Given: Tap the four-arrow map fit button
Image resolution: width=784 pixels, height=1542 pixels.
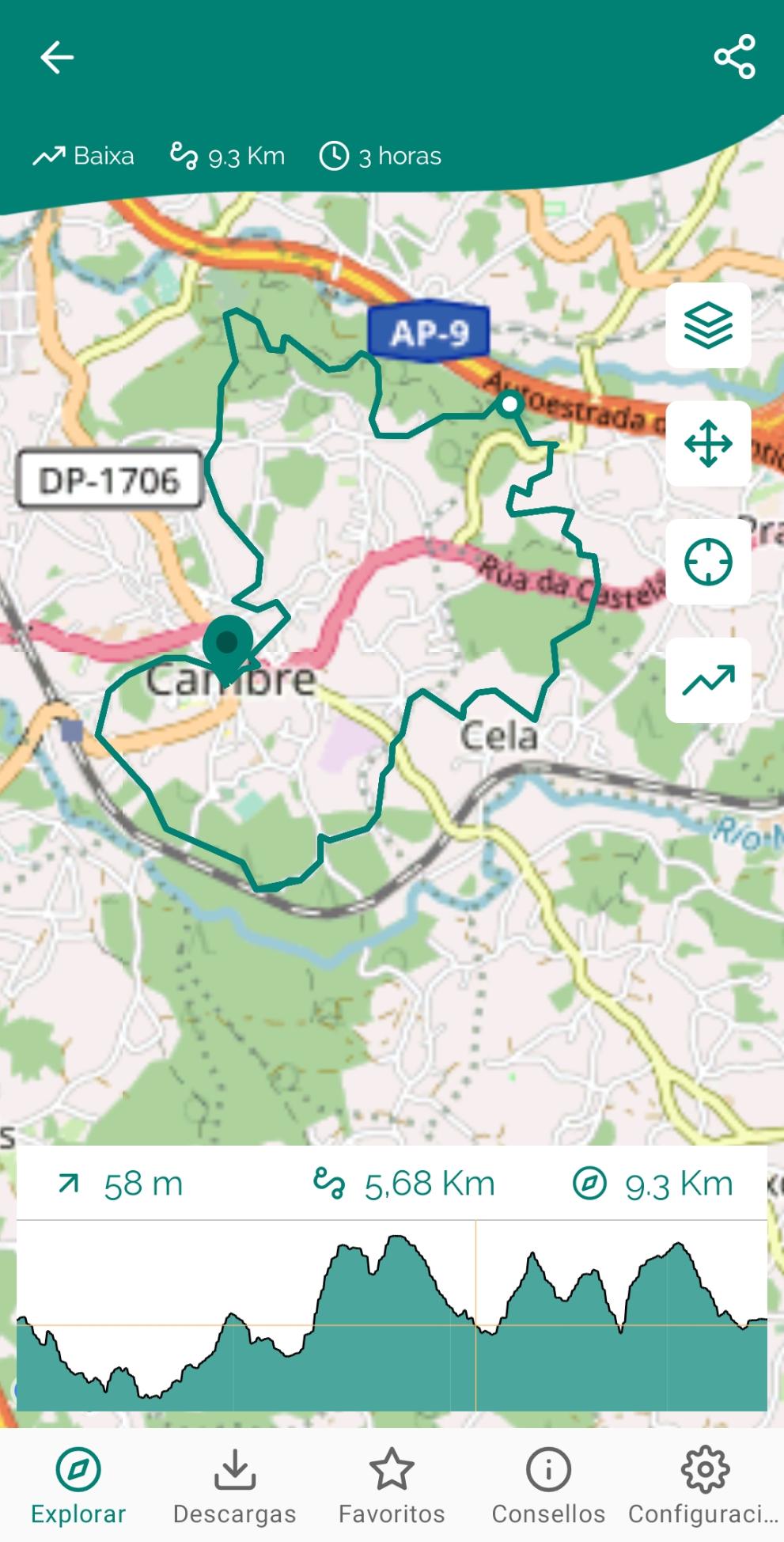Looking at the screenshot, I should pyautogui.click(x=708, y=444).
